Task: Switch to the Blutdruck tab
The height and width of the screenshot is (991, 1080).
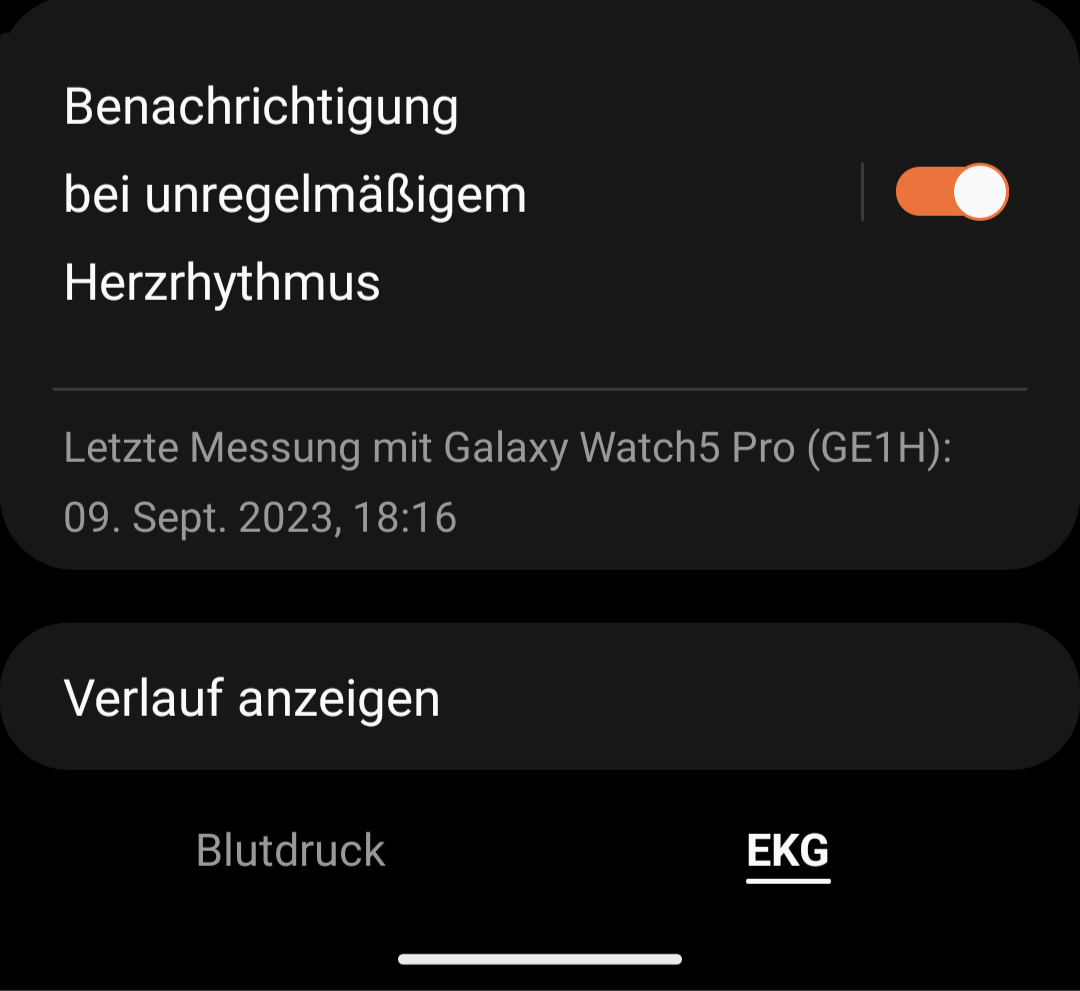Action: [x=291, y=850]
